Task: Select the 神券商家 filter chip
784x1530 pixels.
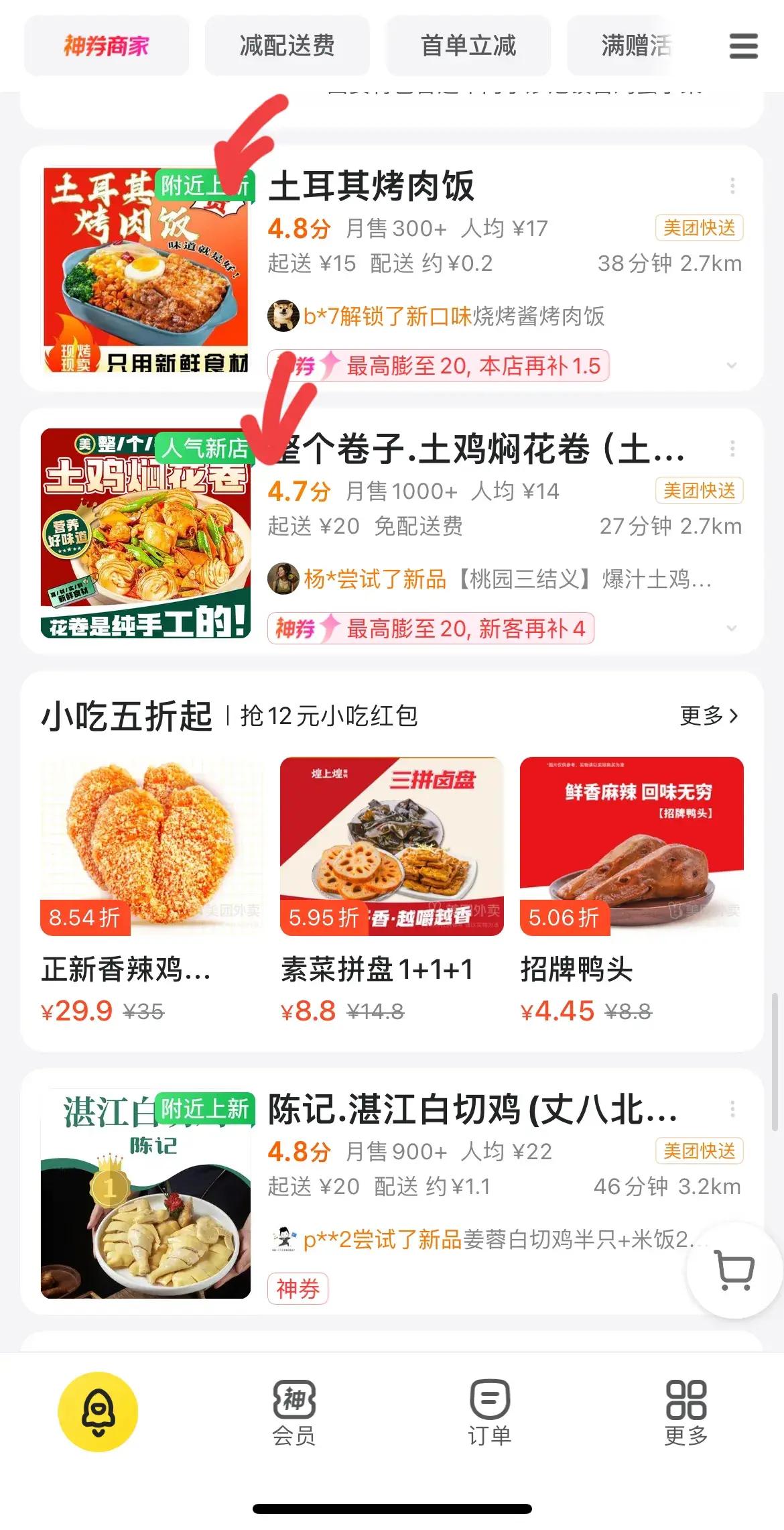Action: pos(107,46)
